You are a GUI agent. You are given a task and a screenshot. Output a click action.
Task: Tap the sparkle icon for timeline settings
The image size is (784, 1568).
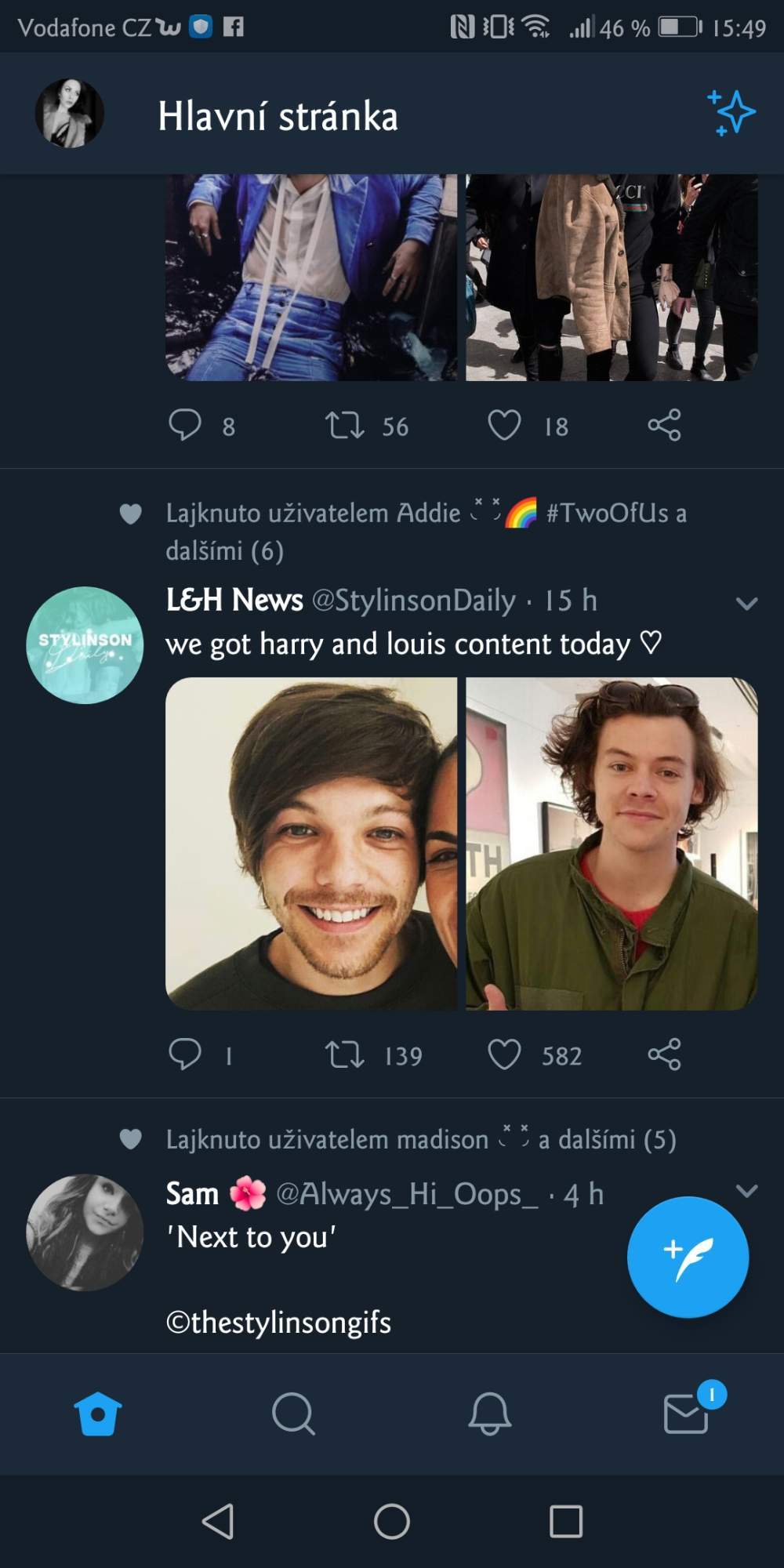[731, 113]
